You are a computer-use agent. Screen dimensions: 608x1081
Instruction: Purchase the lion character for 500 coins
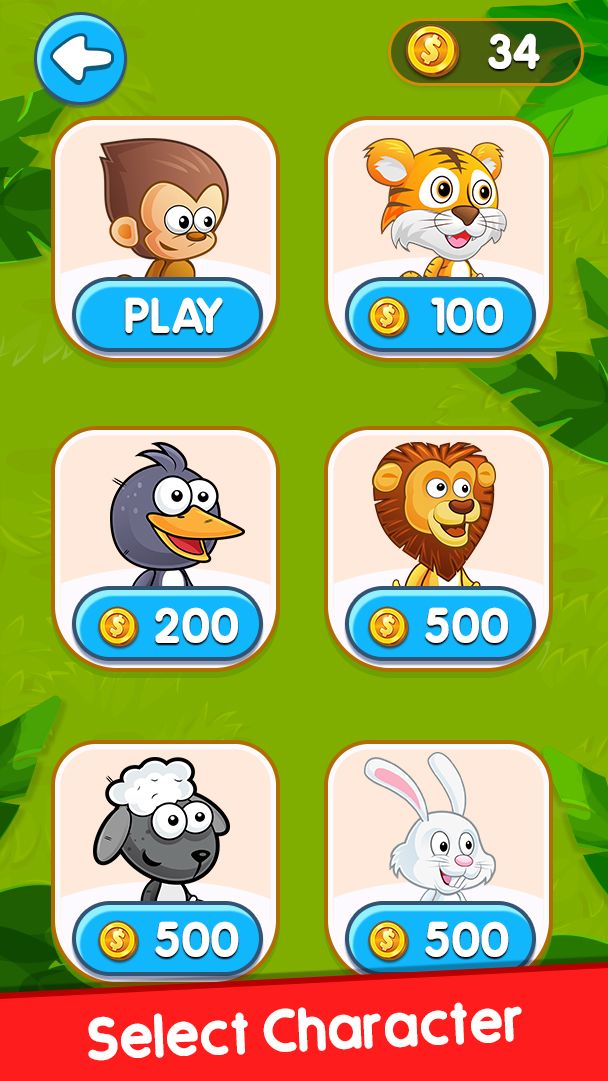coord(440,626)
